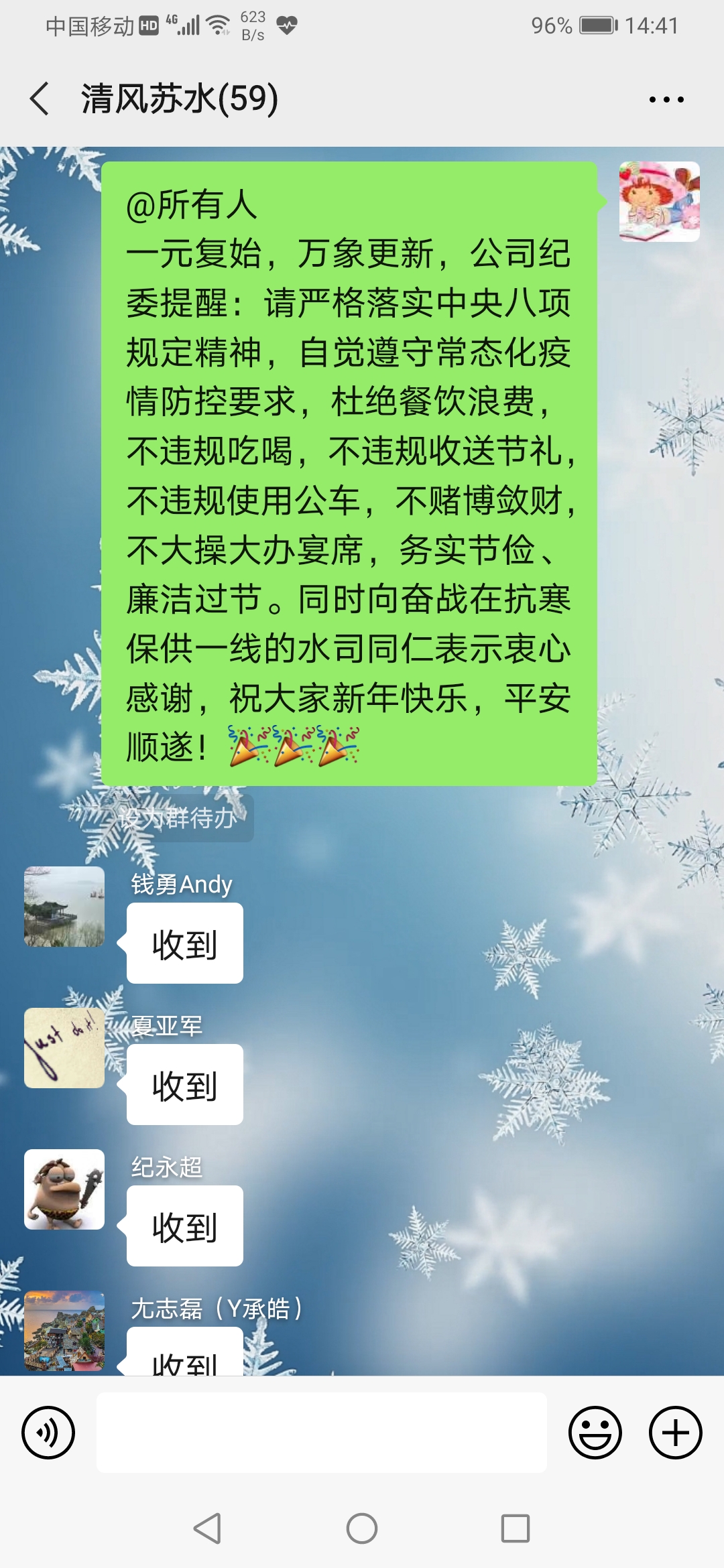Tap my own avatar beside green message
This screenshot has width=724, height=1568.
tap(659, 202)
